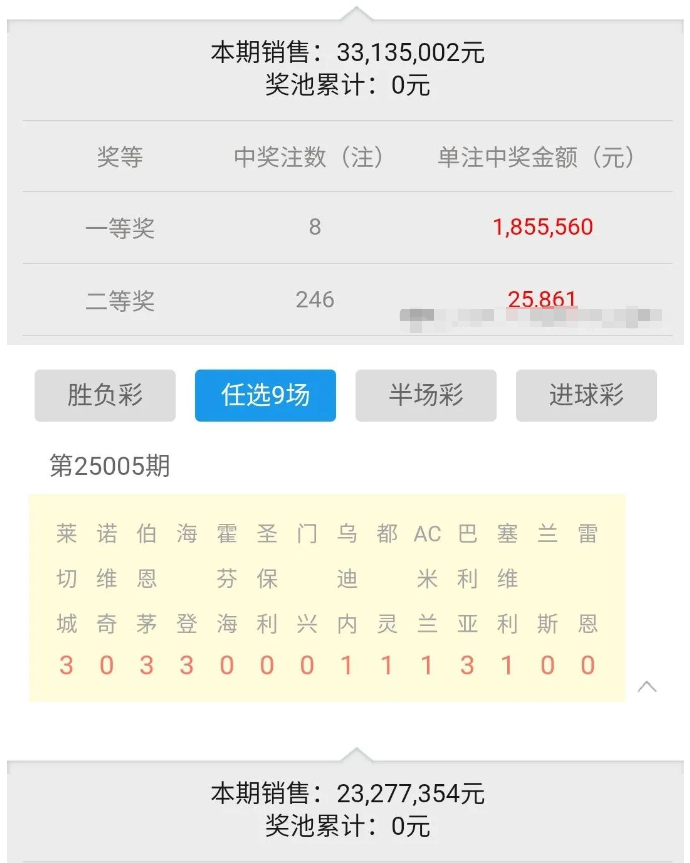
Task: Collapse the 第25005期 prize details
Action: coord(647,687)
